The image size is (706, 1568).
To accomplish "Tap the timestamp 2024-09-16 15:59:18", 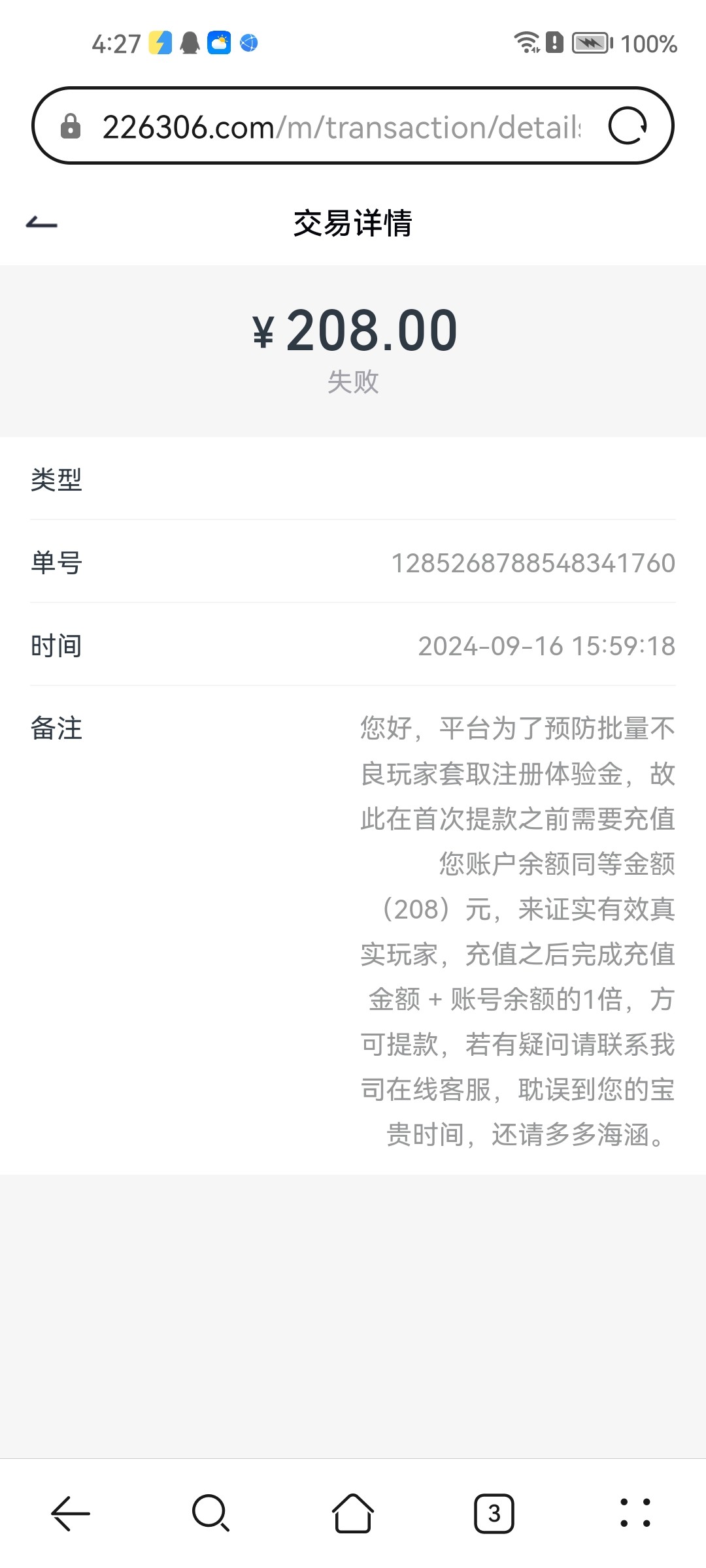I will point(545,646).
